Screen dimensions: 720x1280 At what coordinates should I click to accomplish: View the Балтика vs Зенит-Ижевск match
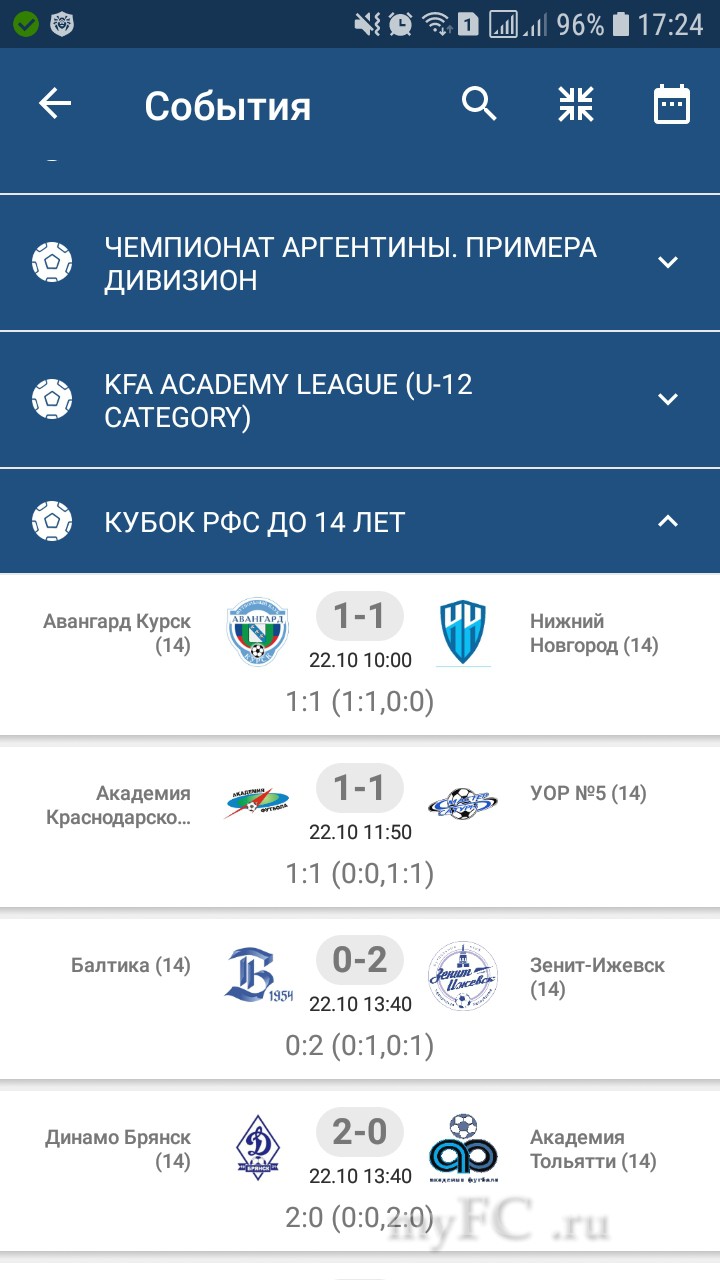click(x=360, y=998)
